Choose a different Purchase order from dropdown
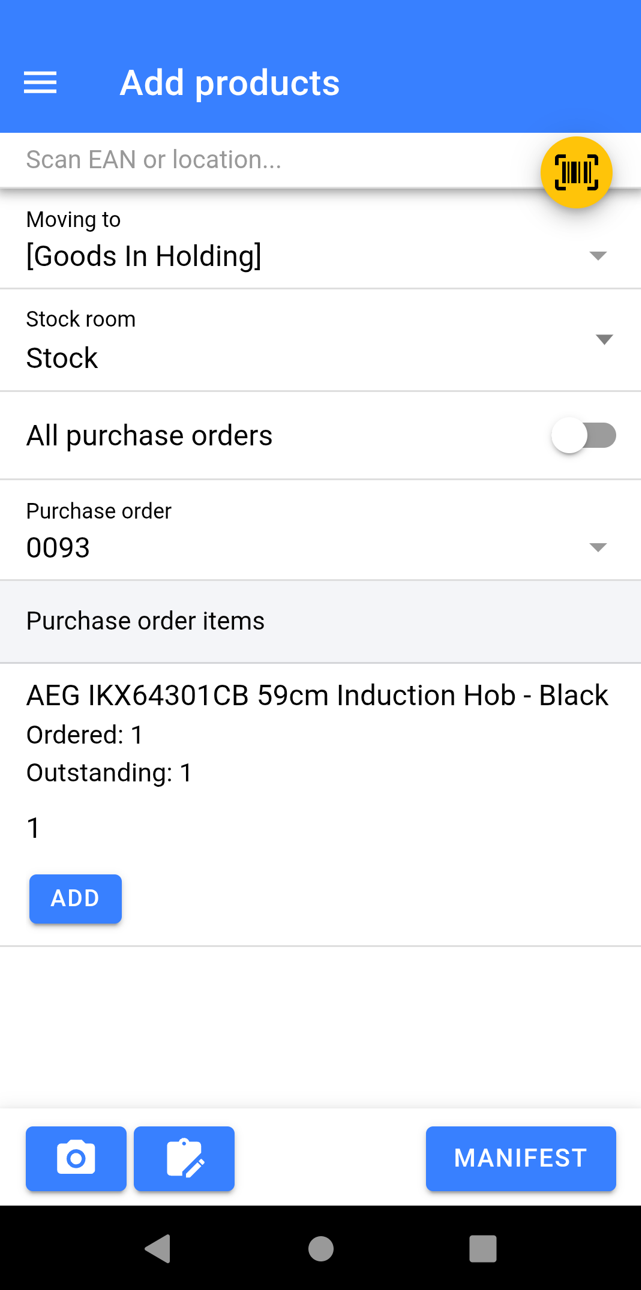The image size is (641, 1290). coord(320,532)
